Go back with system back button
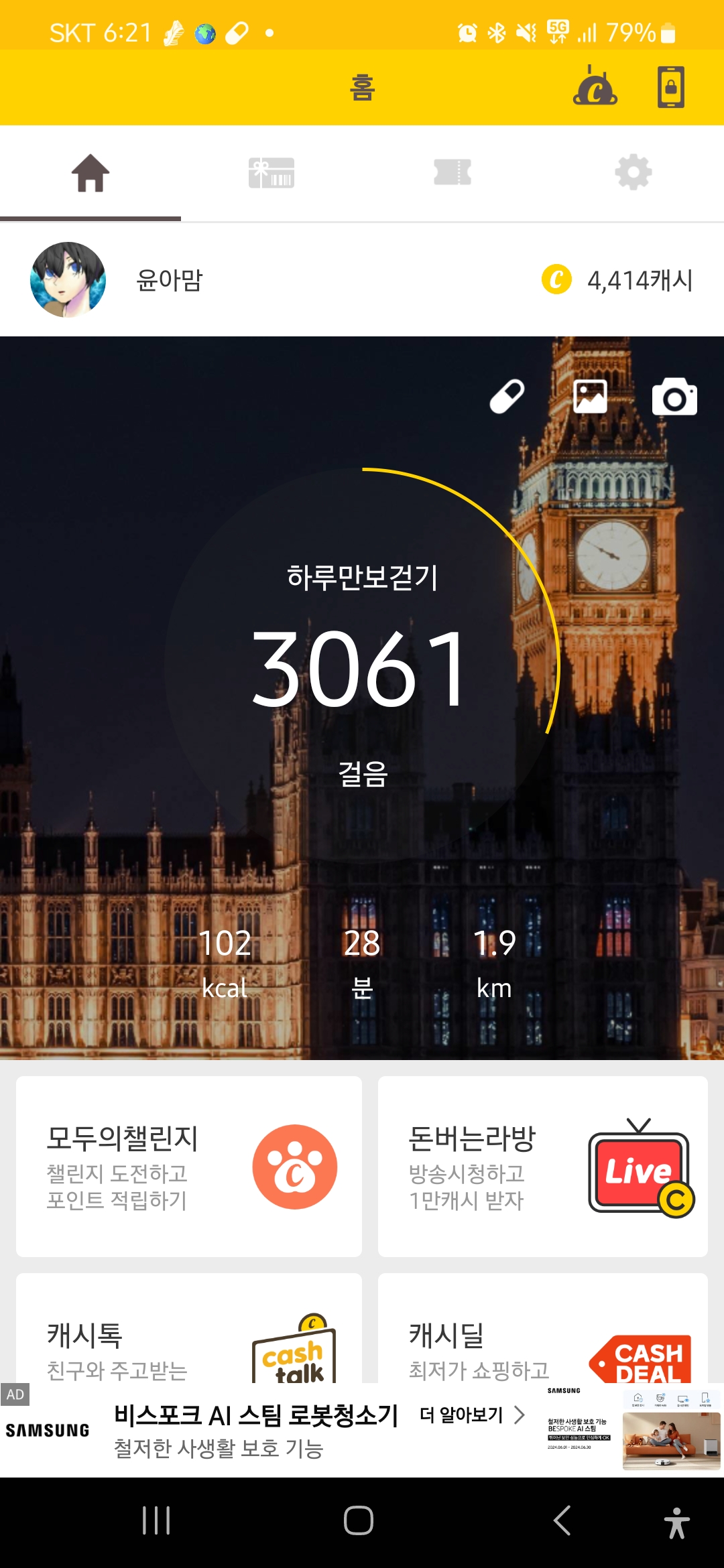 point(562,1520)
